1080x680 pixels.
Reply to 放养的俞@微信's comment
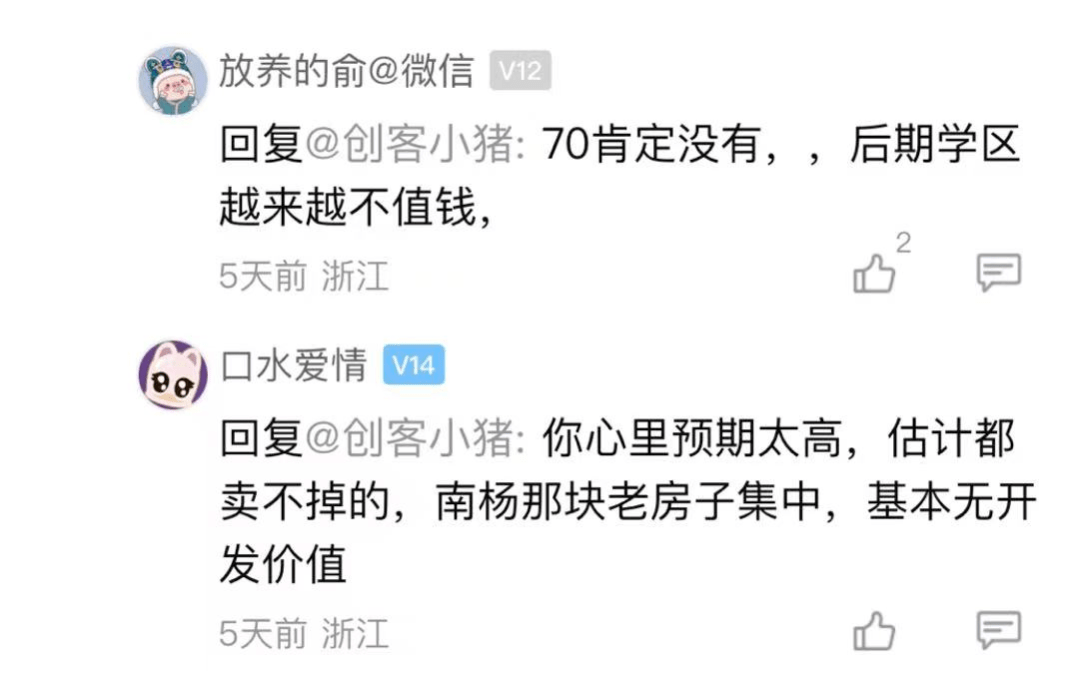coord(998,272)
